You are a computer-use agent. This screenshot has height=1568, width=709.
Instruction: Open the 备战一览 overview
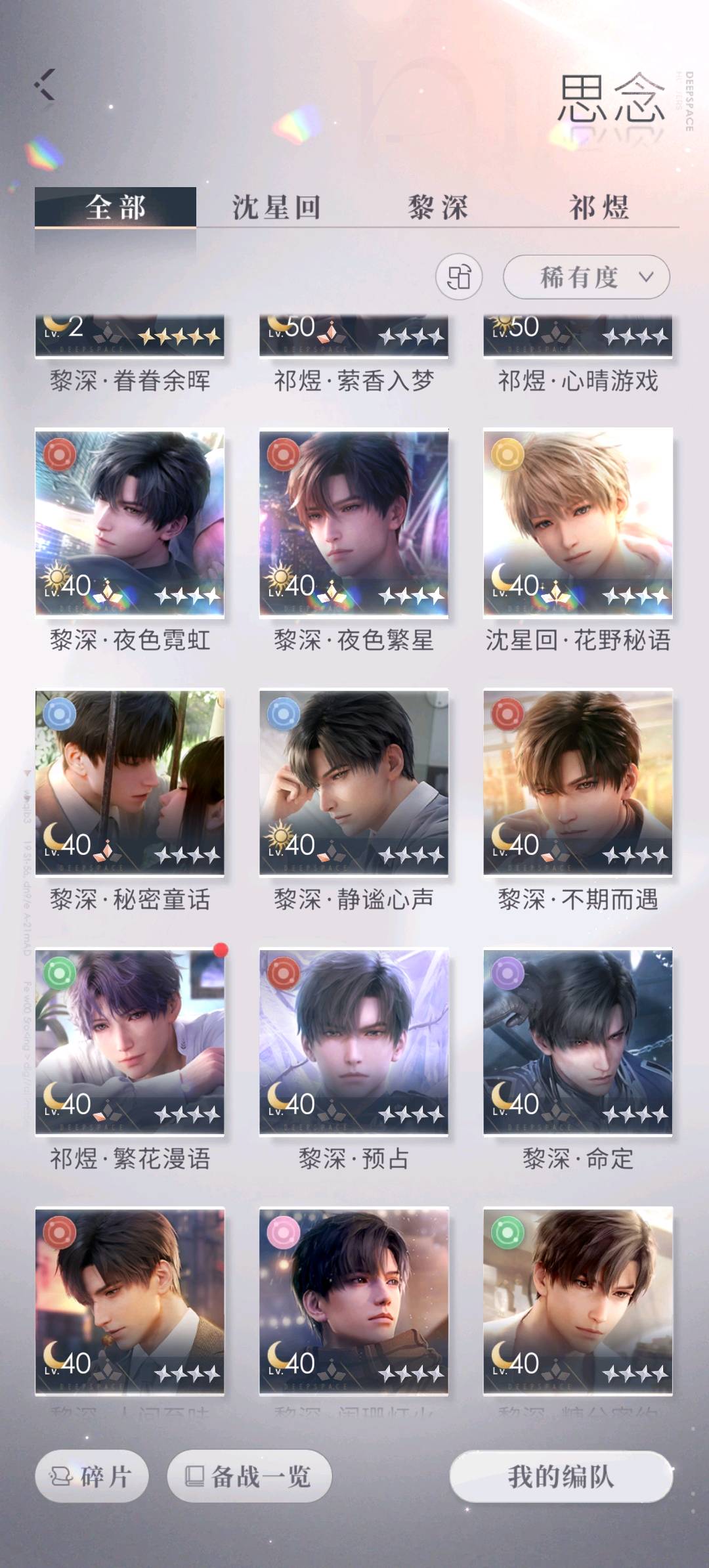coord(249,1476)
